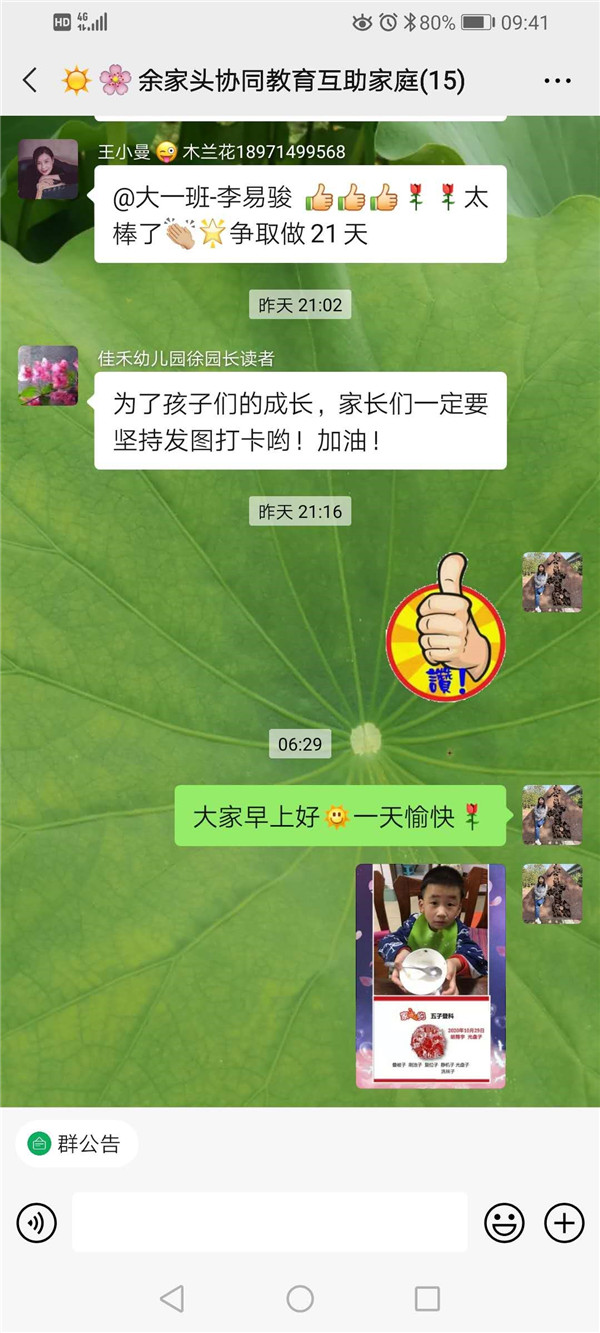600x1333 pixels.
Task: Open the group chat overflow menu
Action: pos(557,81)
